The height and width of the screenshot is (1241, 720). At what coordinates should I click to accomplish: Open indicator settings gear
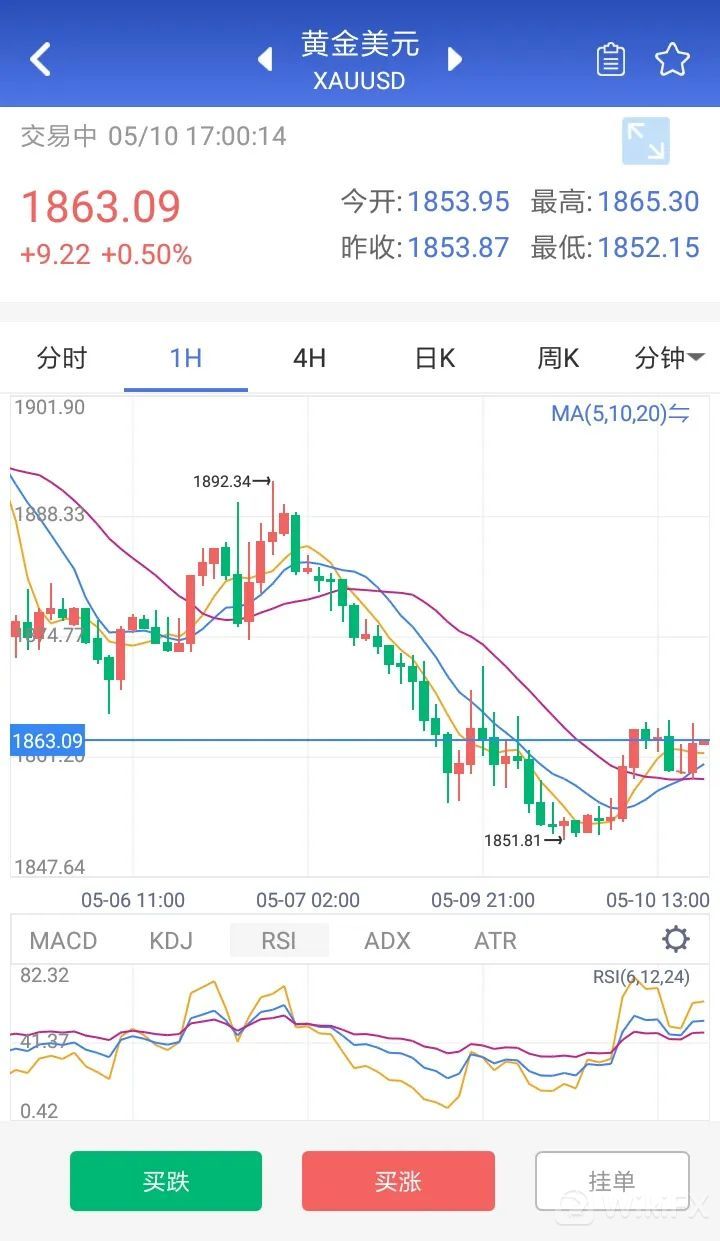676,940
